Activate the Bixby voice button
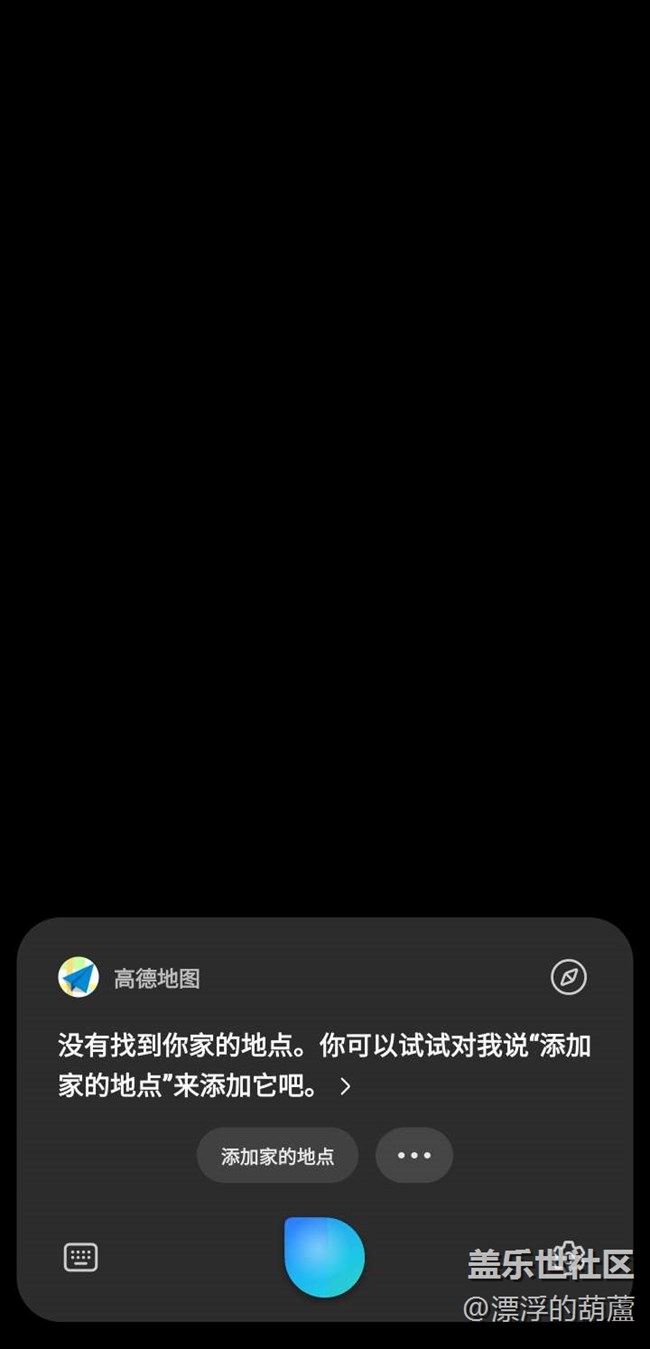Screen dimensions: 650x1349 [x=324, y=1257]
